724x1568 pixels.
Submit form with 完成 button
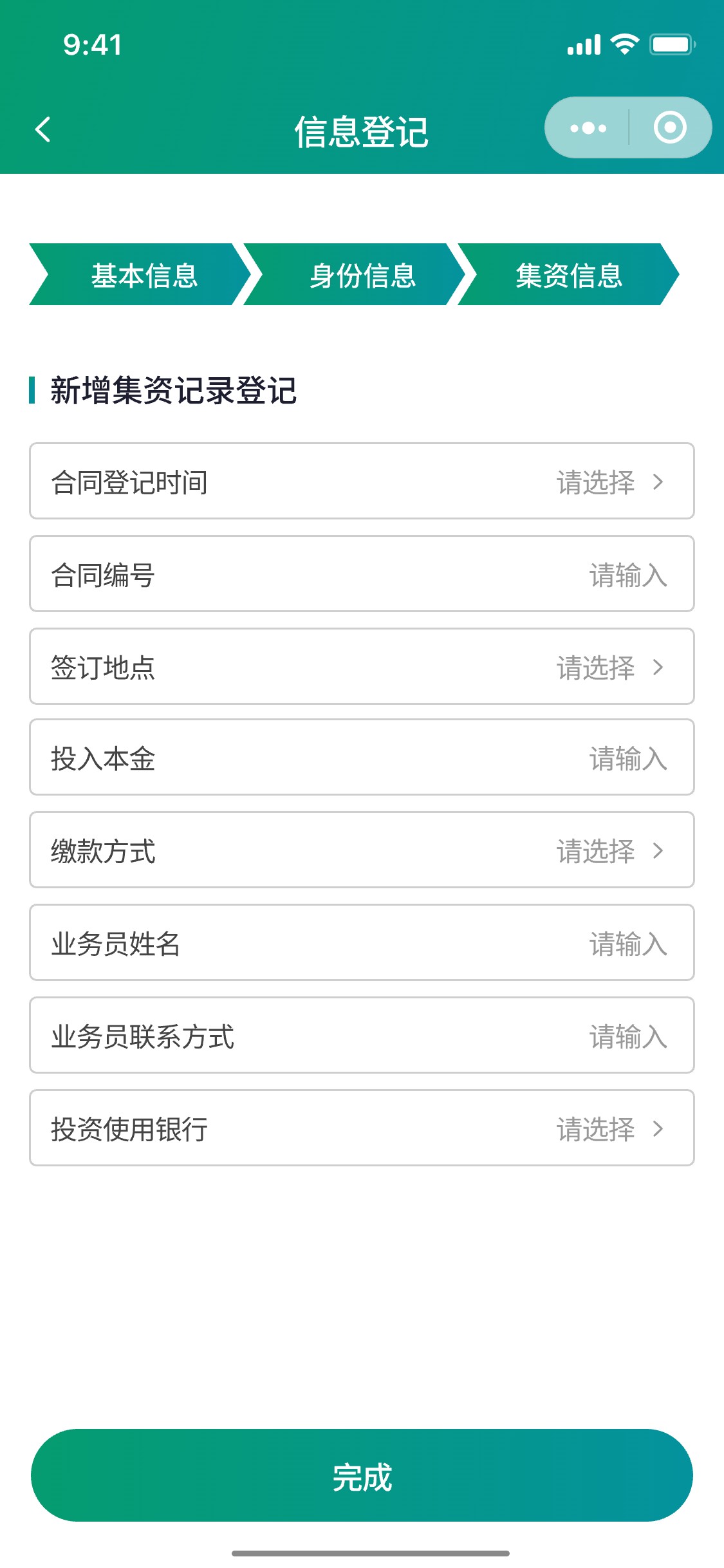tap(362, 1475)
